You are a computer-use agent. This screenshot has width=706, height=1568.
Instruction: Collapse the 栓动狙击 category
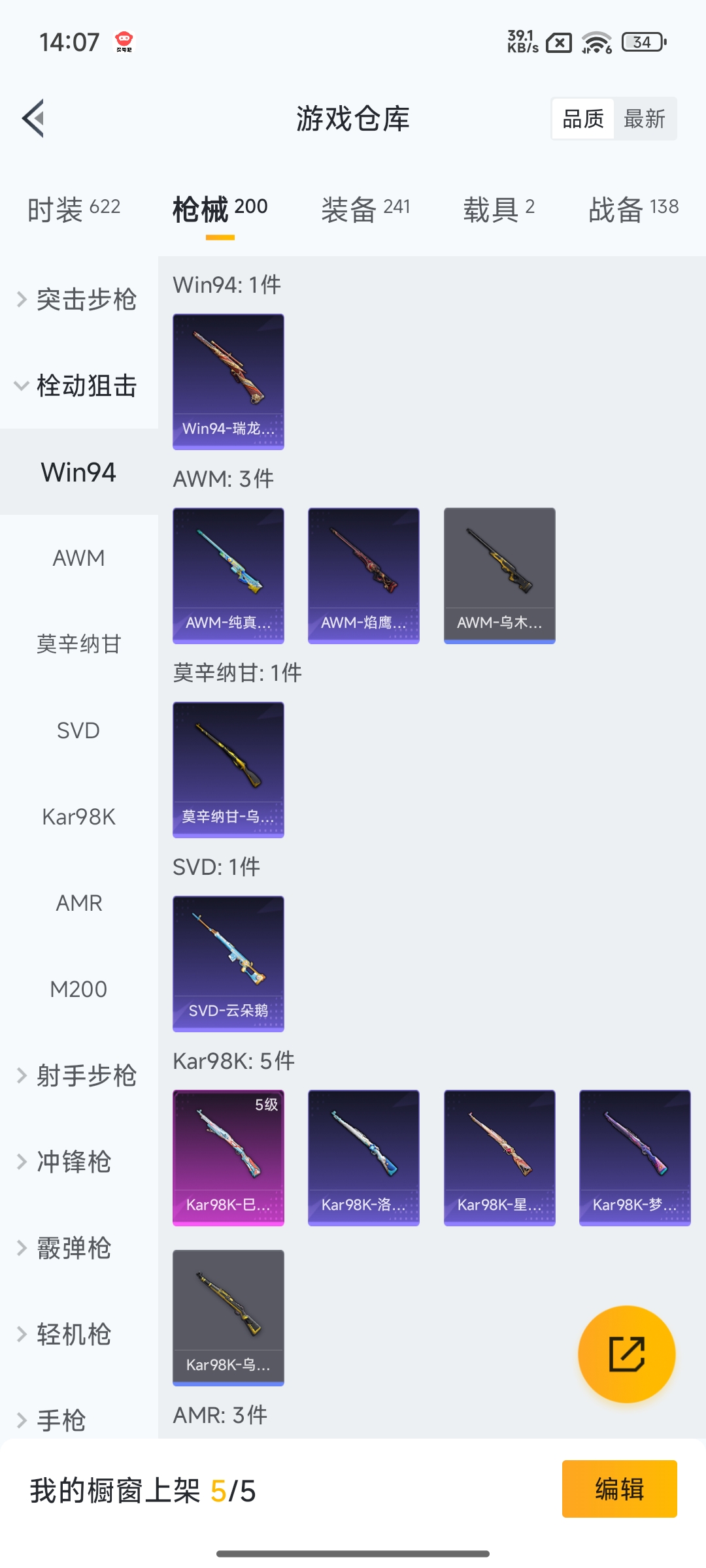pyautogui.click(x=86, y=386)
